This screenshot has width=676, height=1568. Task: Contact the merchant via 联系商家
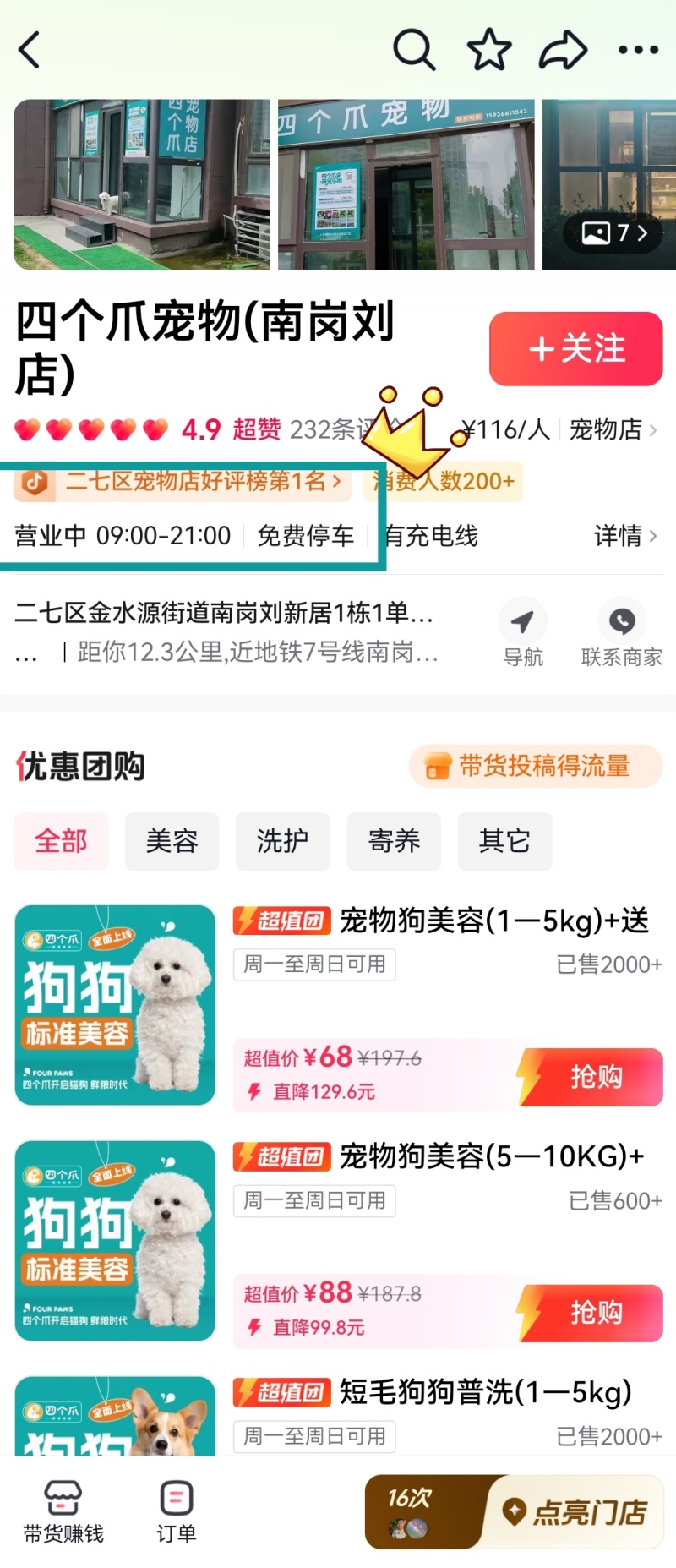coord(621,633)
